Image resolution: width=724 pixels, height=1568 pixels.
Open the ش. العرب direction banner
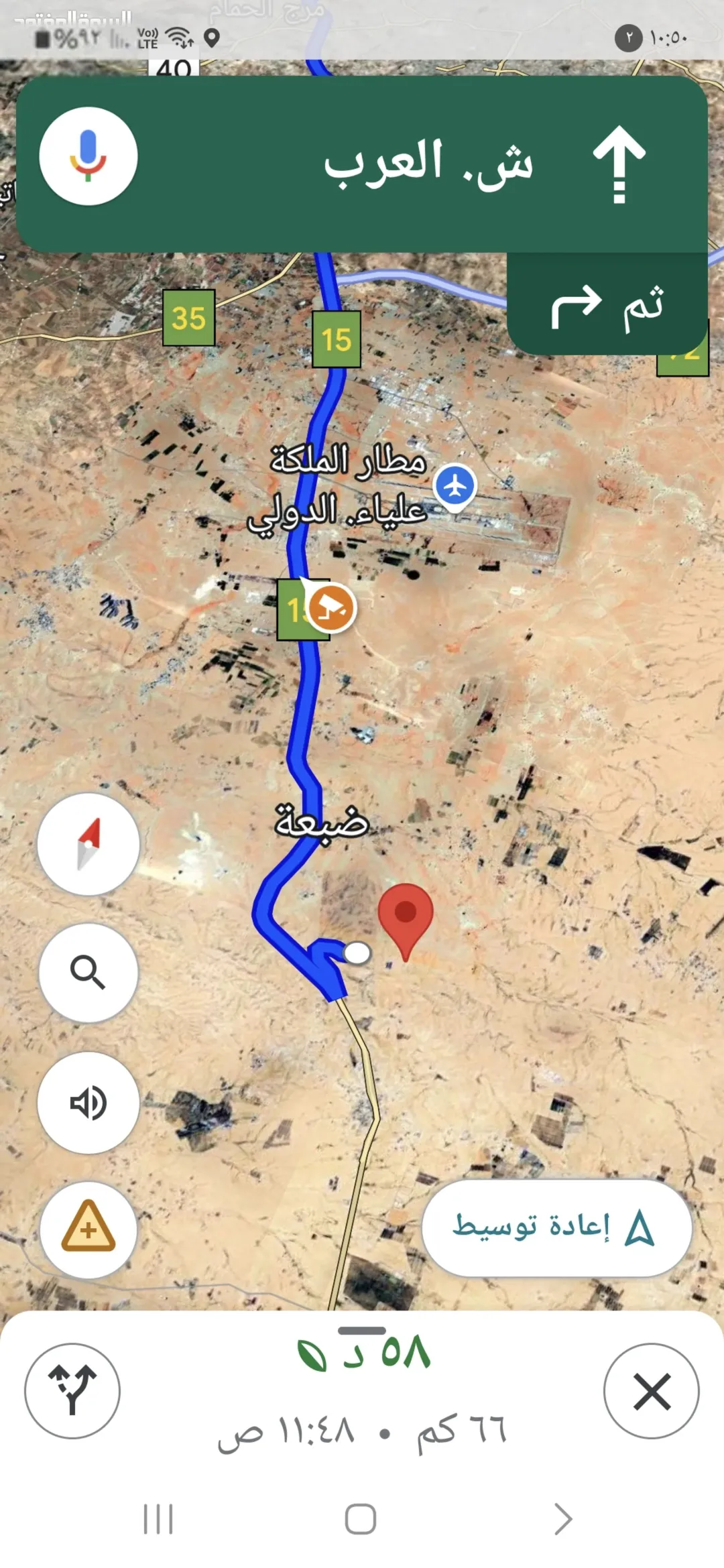coord(362,164)
